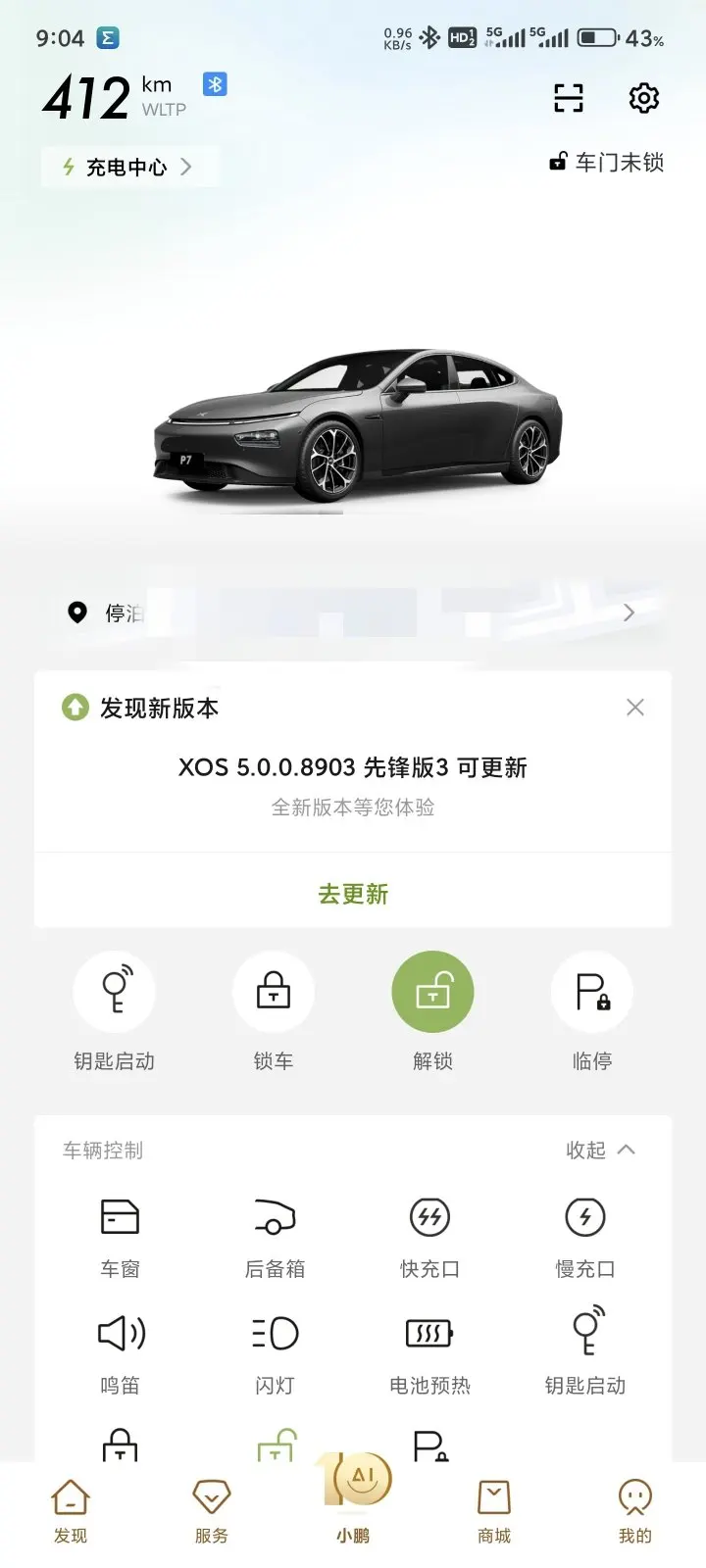Open the 慢充口 slow charge port
Image resolution: width=706 pixels, height=1568 pixels.
[x=585, y=1239]
